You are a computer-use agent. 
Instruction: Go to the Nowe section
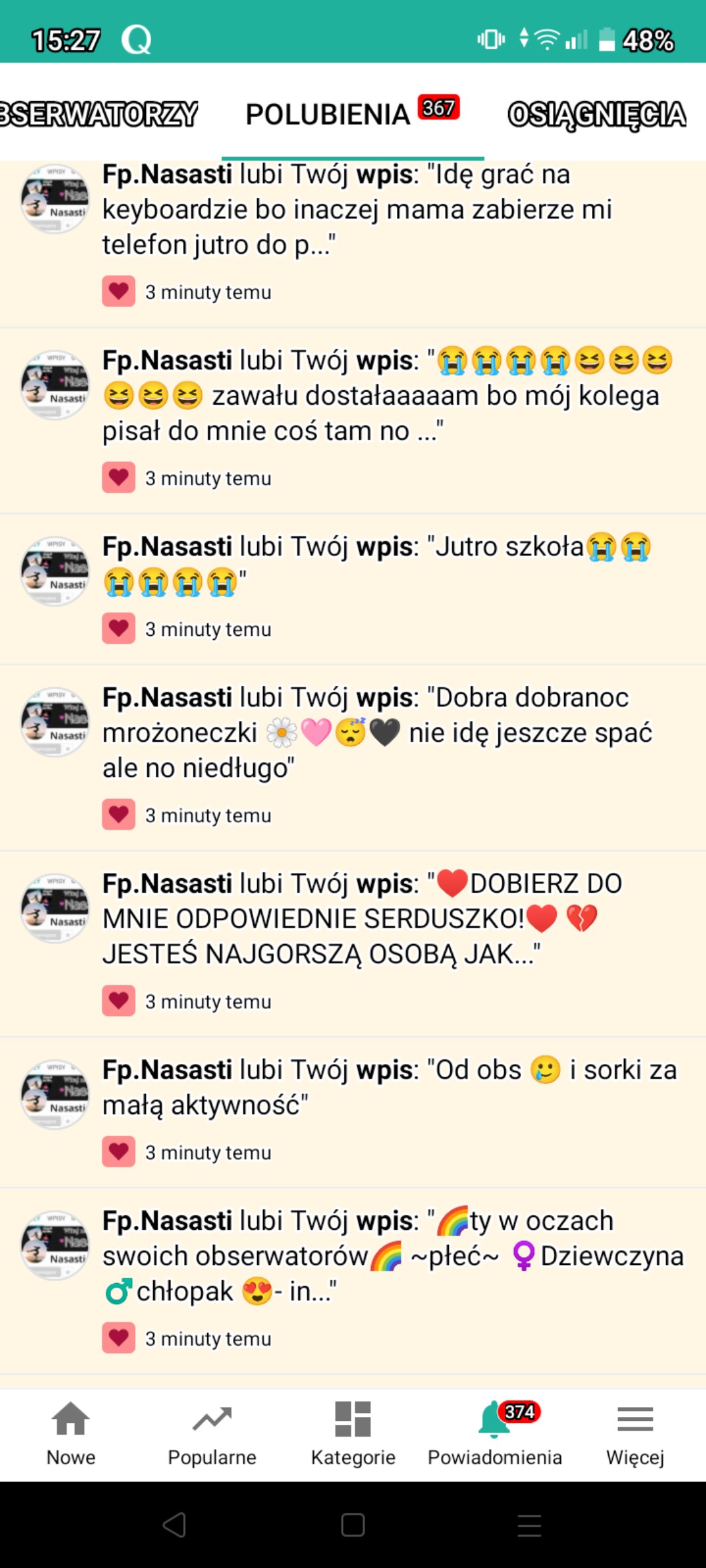coord(71,1434)
